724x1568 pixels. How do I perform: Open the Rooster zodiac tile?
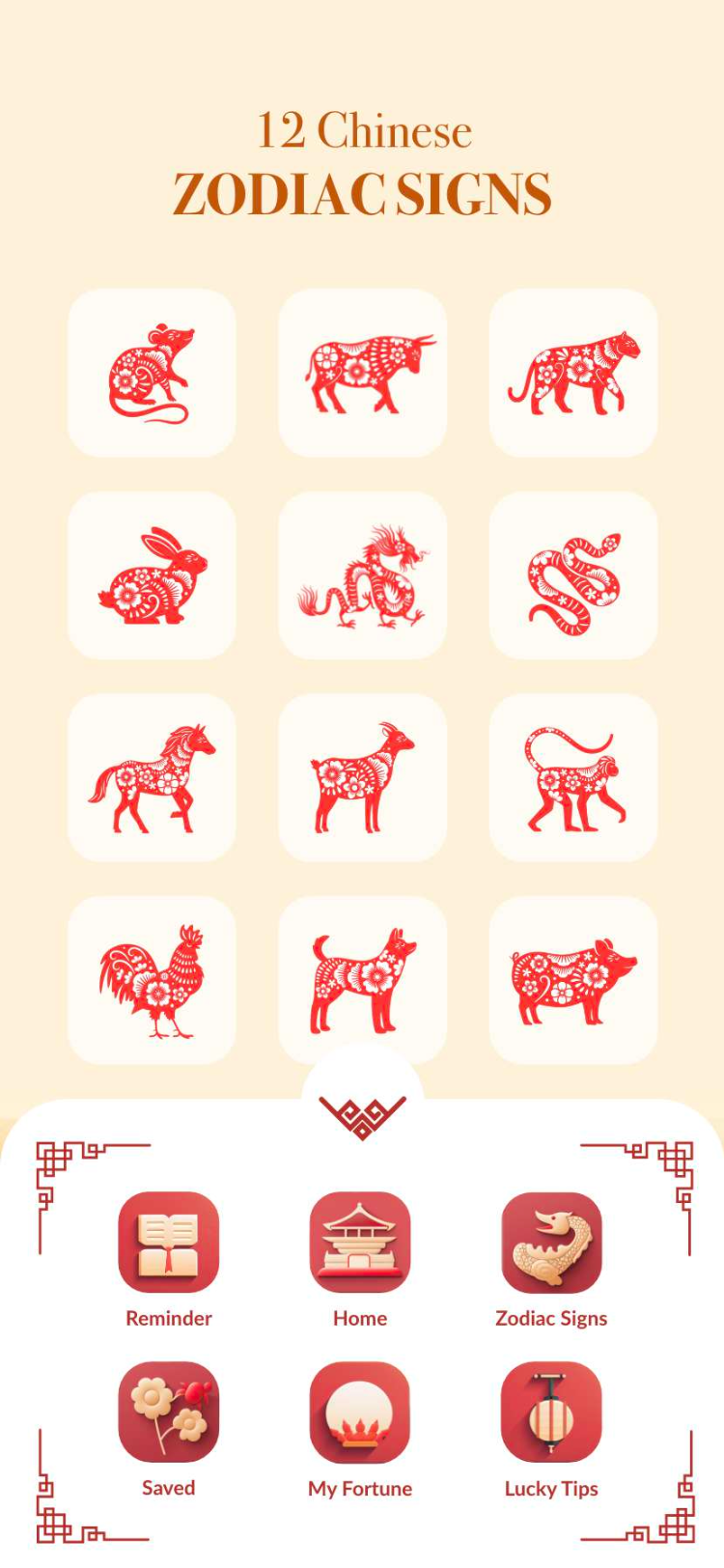click(152, 980)
